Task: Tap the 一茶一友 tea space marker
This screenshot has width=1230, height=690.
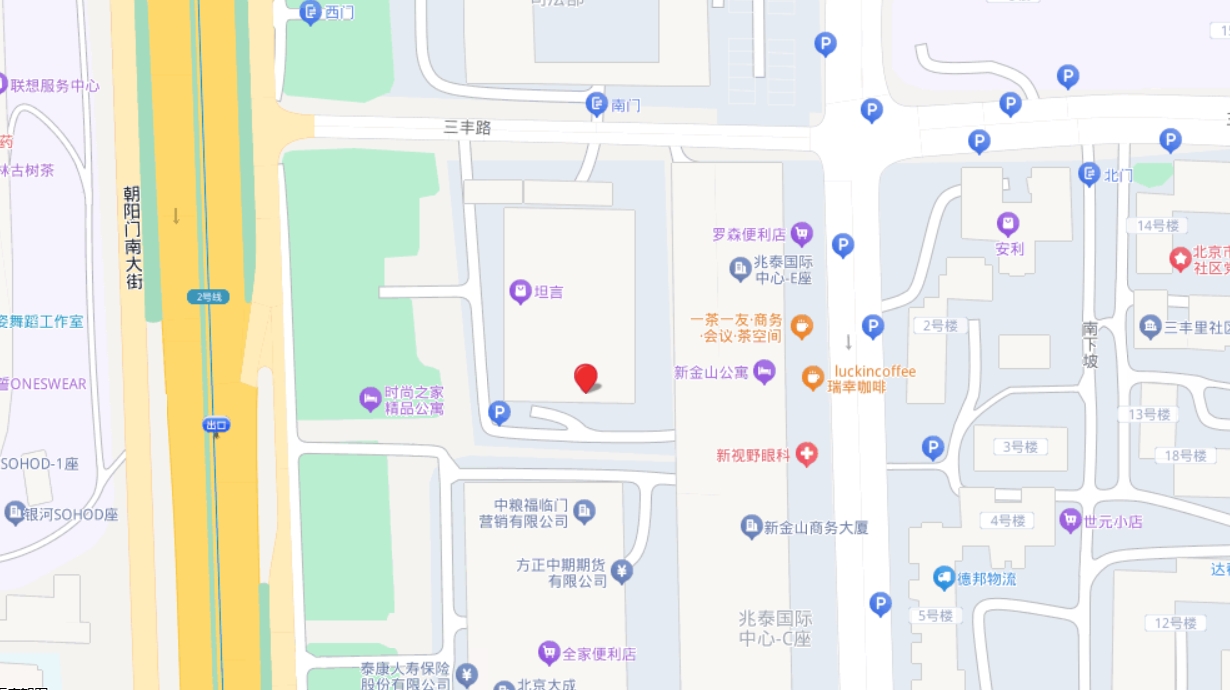Action: [x=801, y=326]
